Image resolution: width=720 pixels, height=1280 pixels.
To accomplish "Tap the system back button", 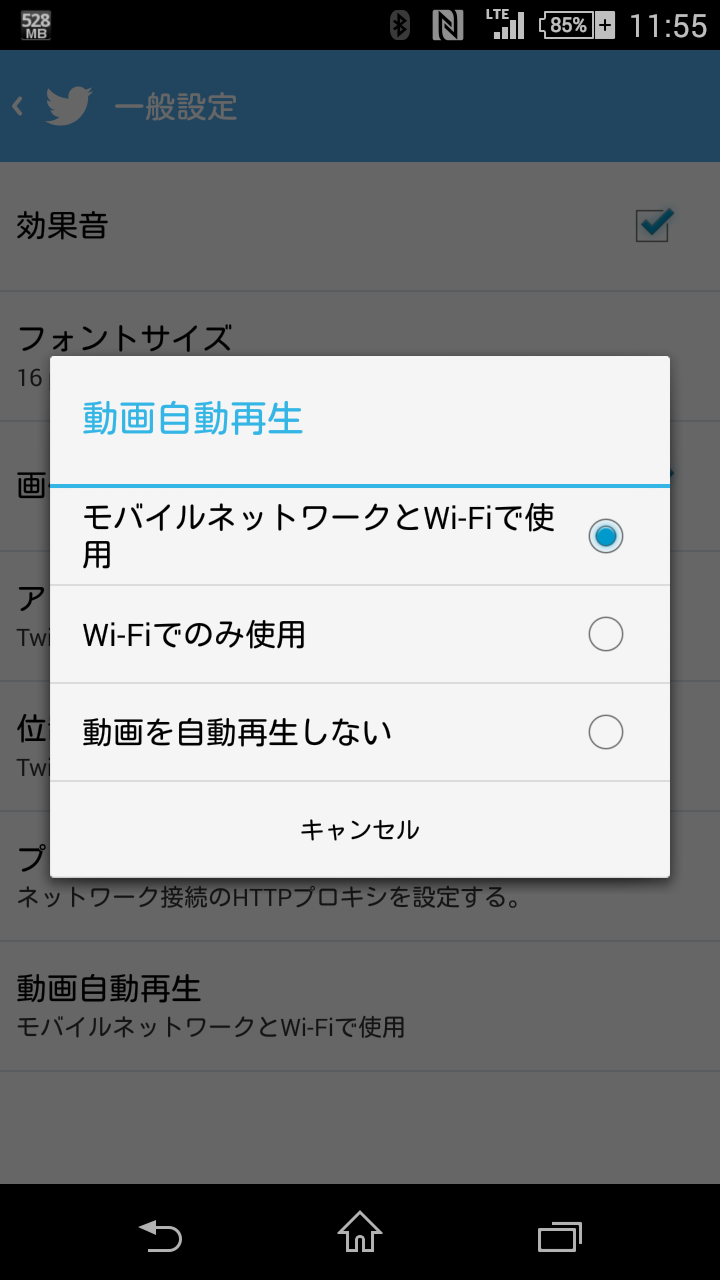I will point(160,1236).
